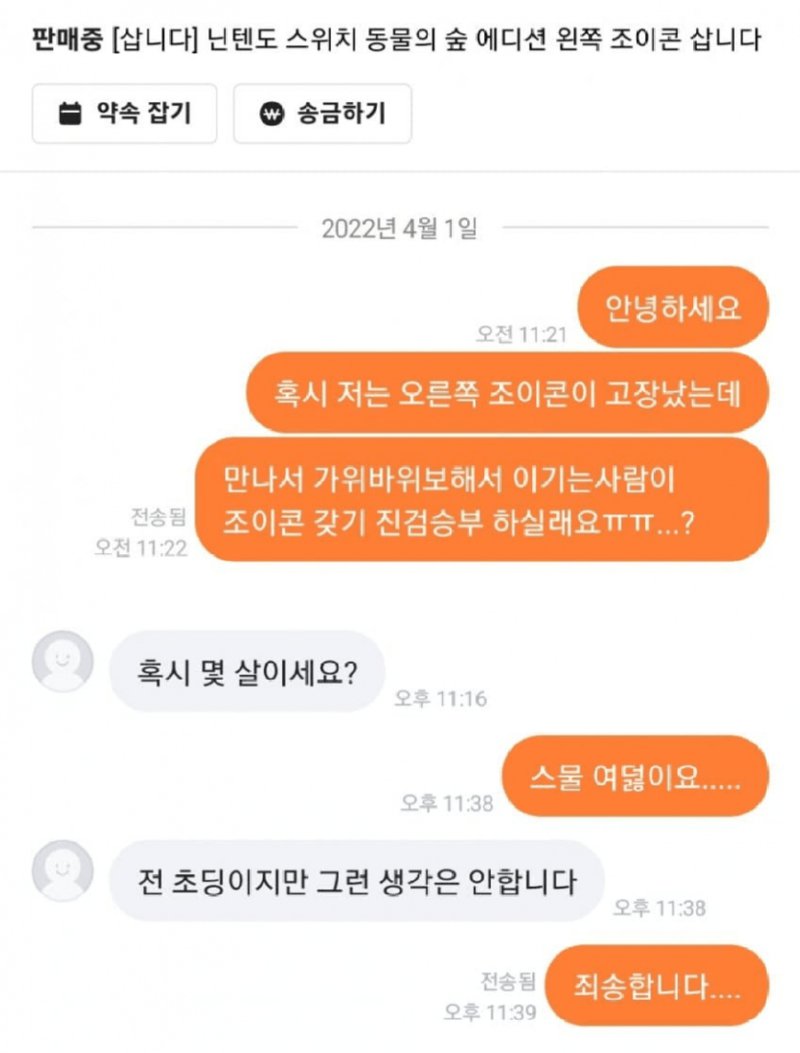Viewport: 800px width, 1053px height.
Task: Open 송금하기 to send money
Action: pos(322,114)
